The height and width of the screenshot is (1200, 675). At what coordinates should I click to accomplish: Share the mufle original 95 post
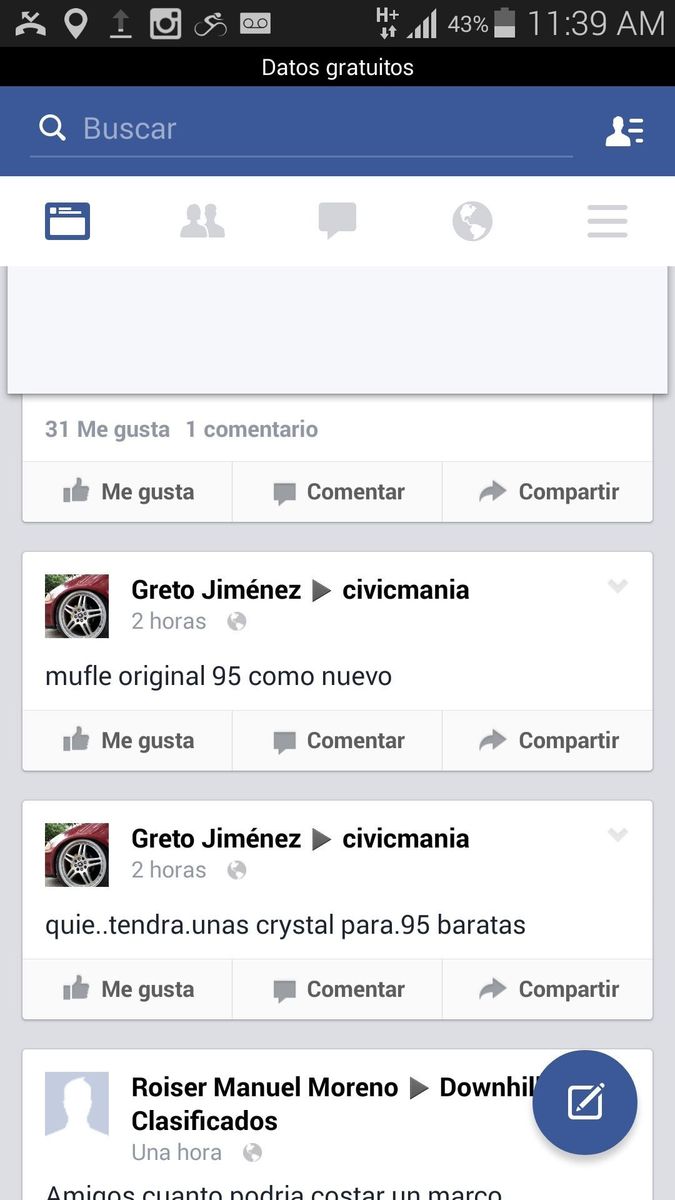click(x=548, y=741)
